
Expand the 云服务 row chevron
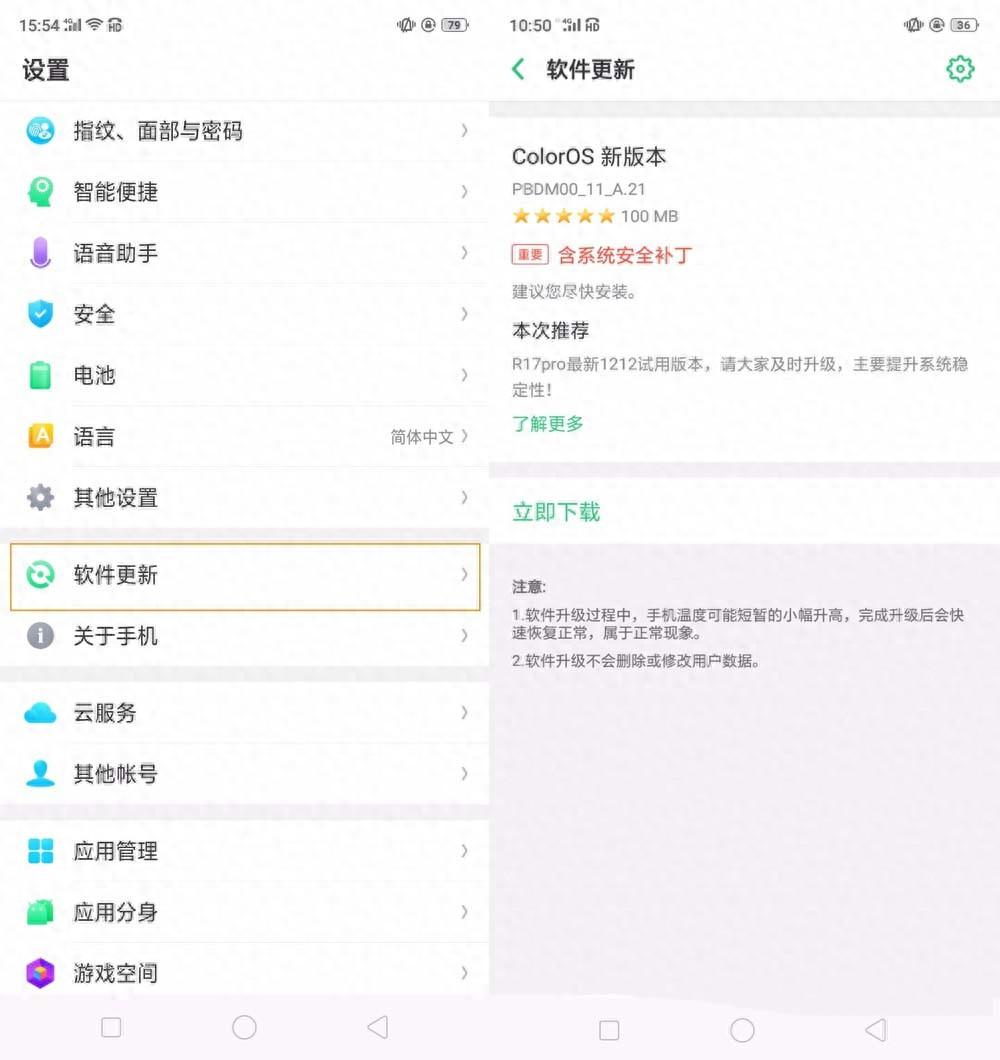(463, 713)
